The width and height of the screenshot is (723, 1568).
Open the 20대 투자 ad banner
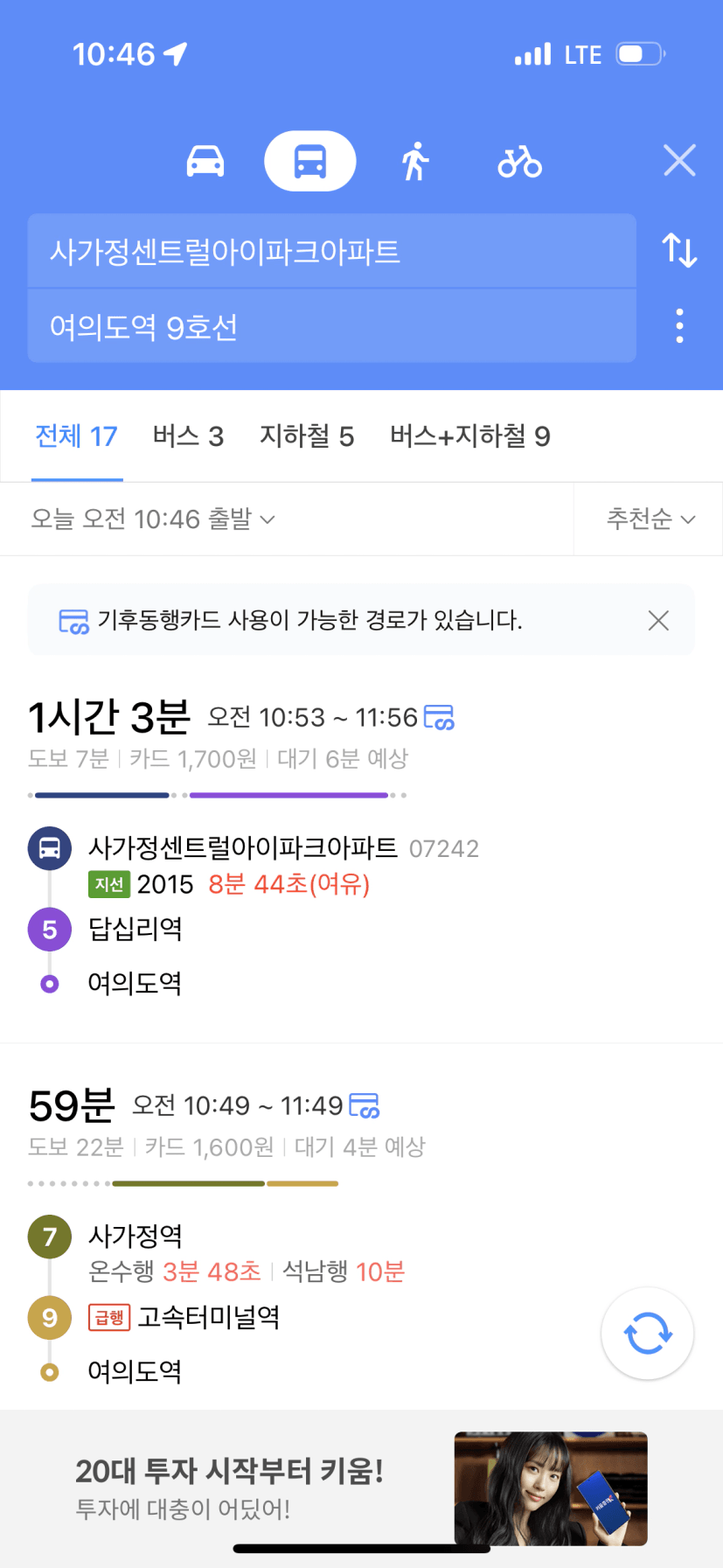coord(361,1488)
